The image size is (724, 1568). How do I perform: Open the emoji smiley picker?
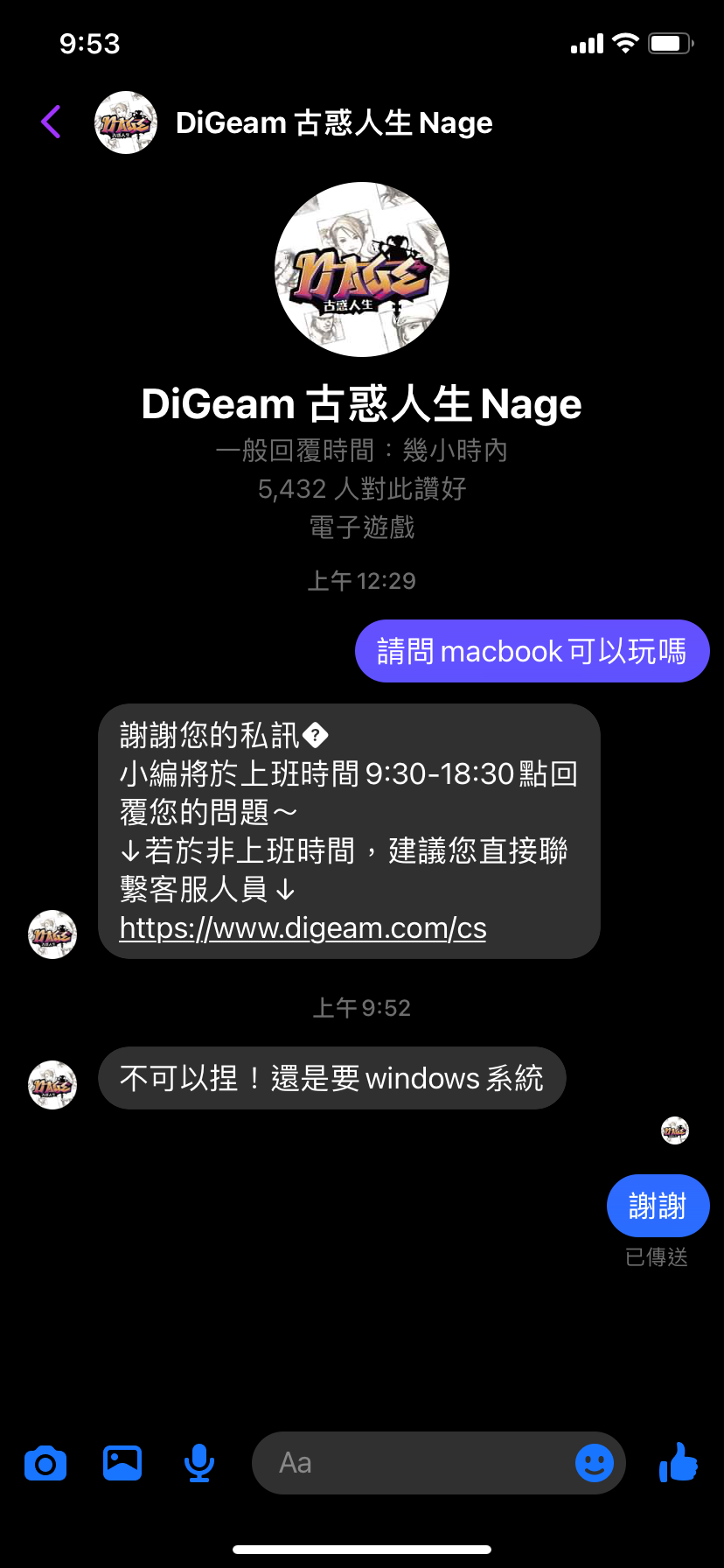[x=595, y=1463]
